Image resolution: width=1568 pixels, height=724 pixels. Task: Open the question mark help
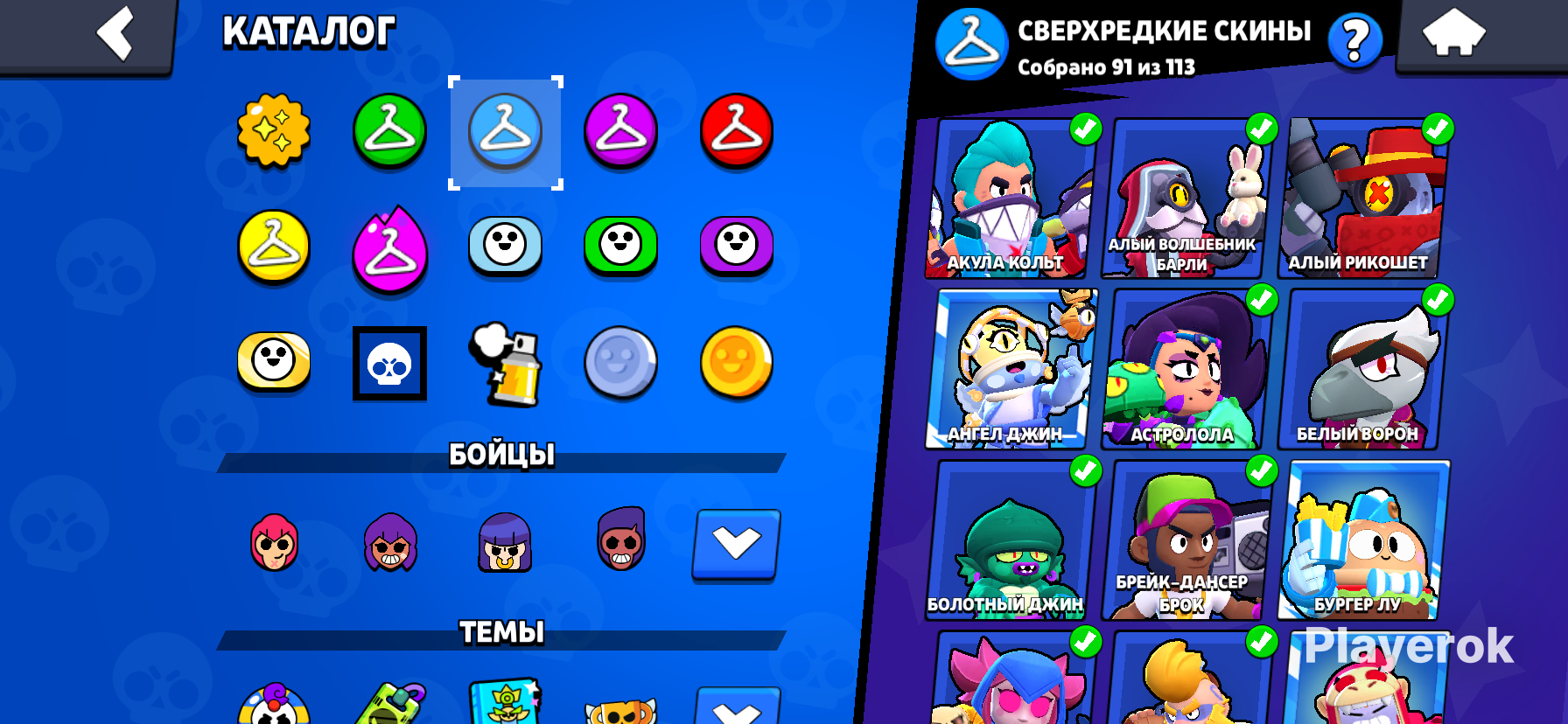1354,40
